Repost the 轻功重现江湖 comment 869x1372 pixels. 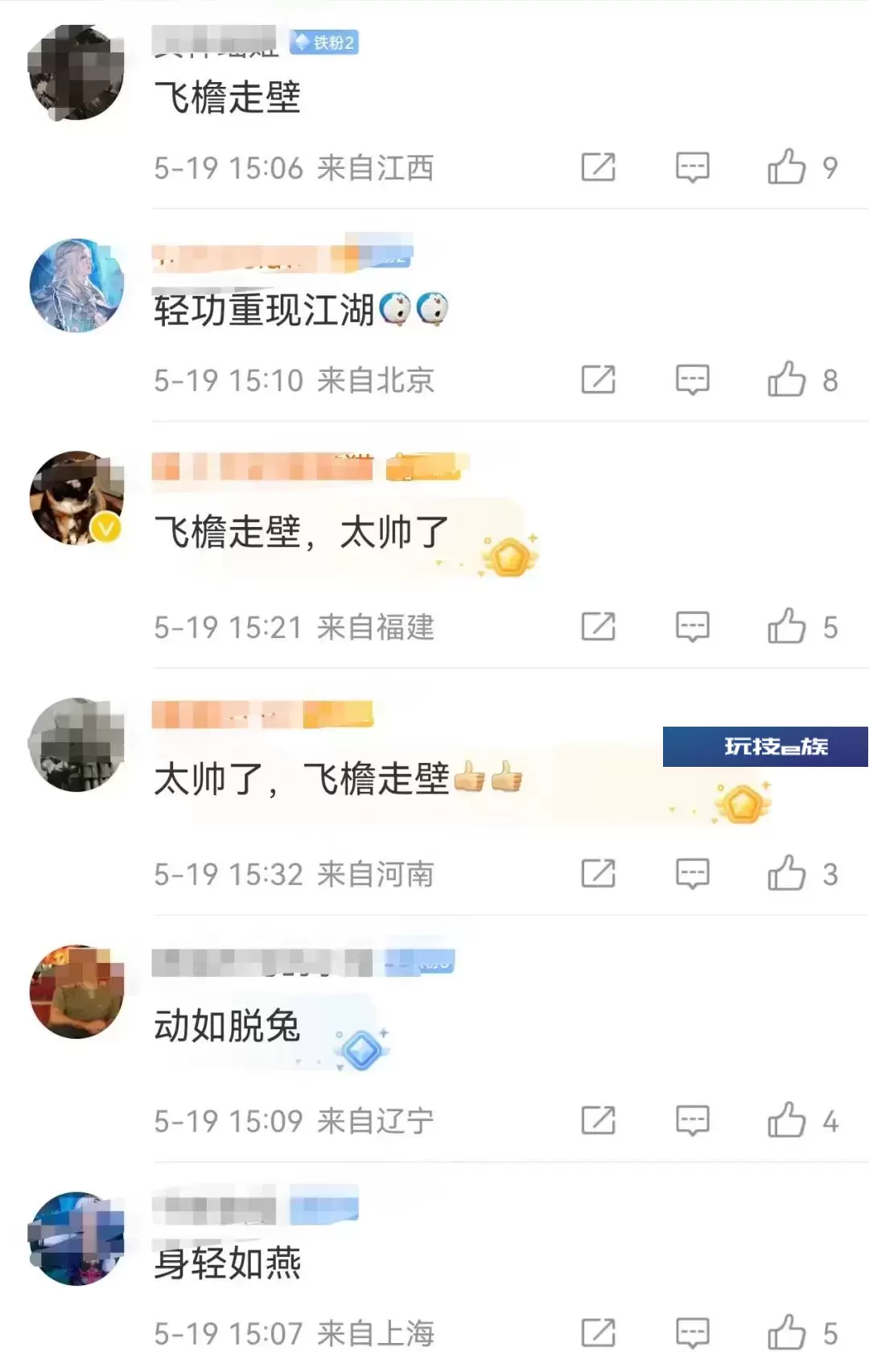tap(598, 380)
